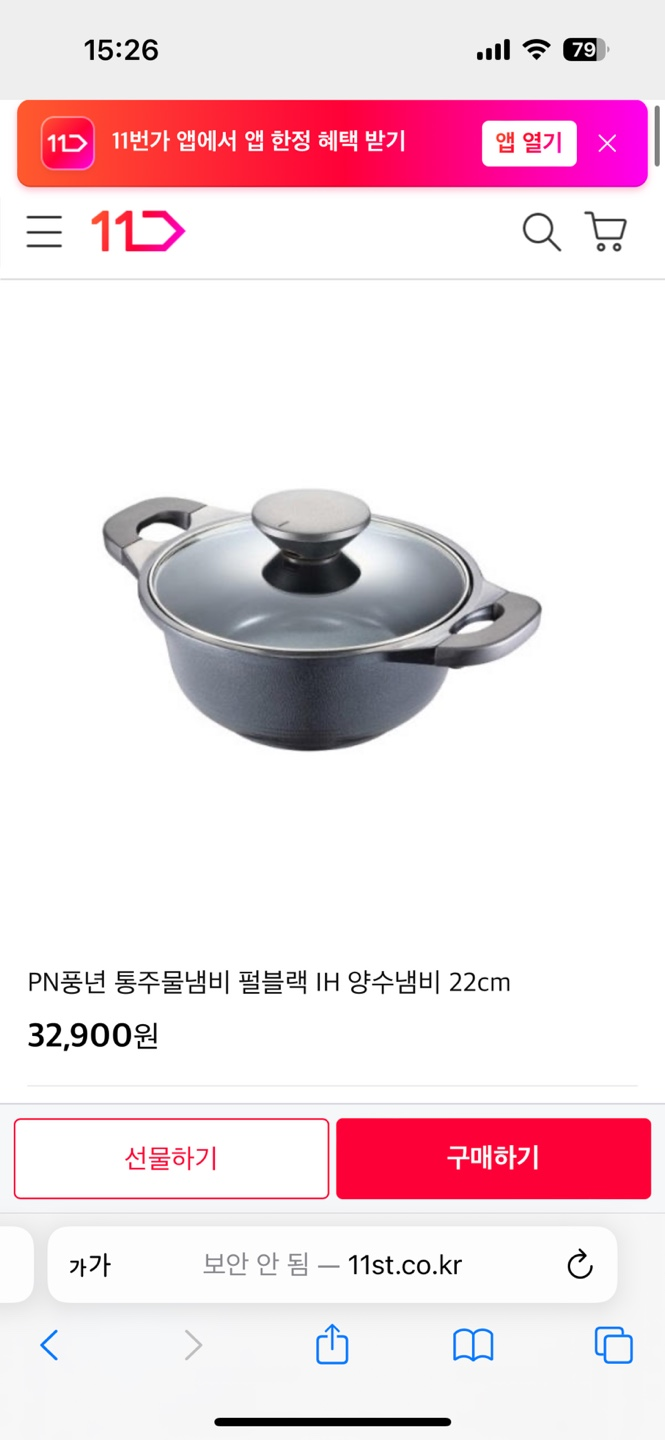Viewport: 665px width, 1440px height.
Task: Open the Safari tabs overview
Action: click(x=613, y=1345)
